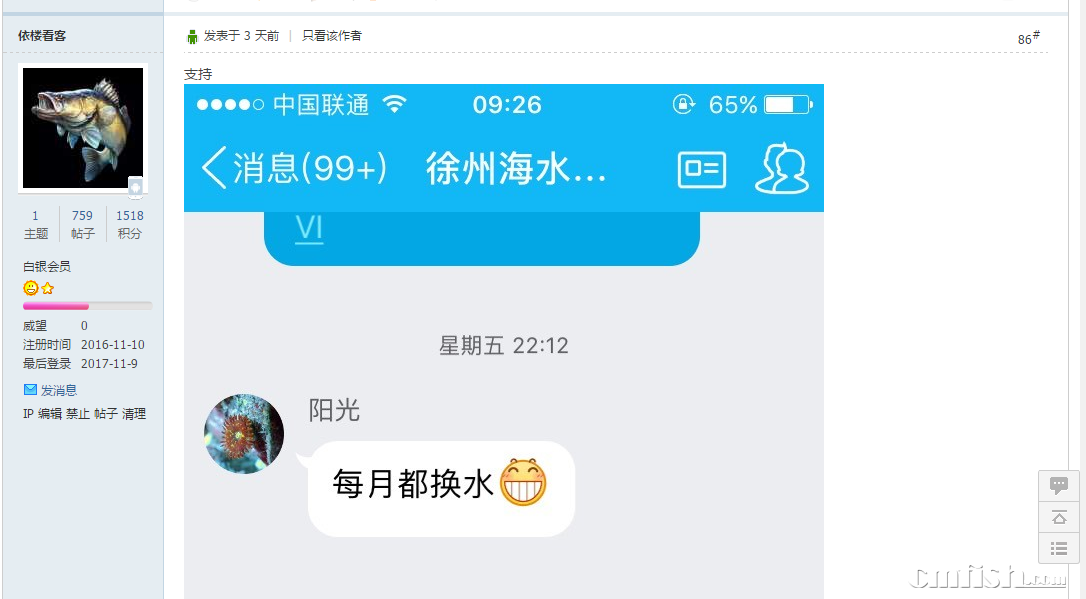This screenshot has width=1086, height=599.
Task: Send a message via 发消息
Action: pyautogui.click(x=58, y=390)
